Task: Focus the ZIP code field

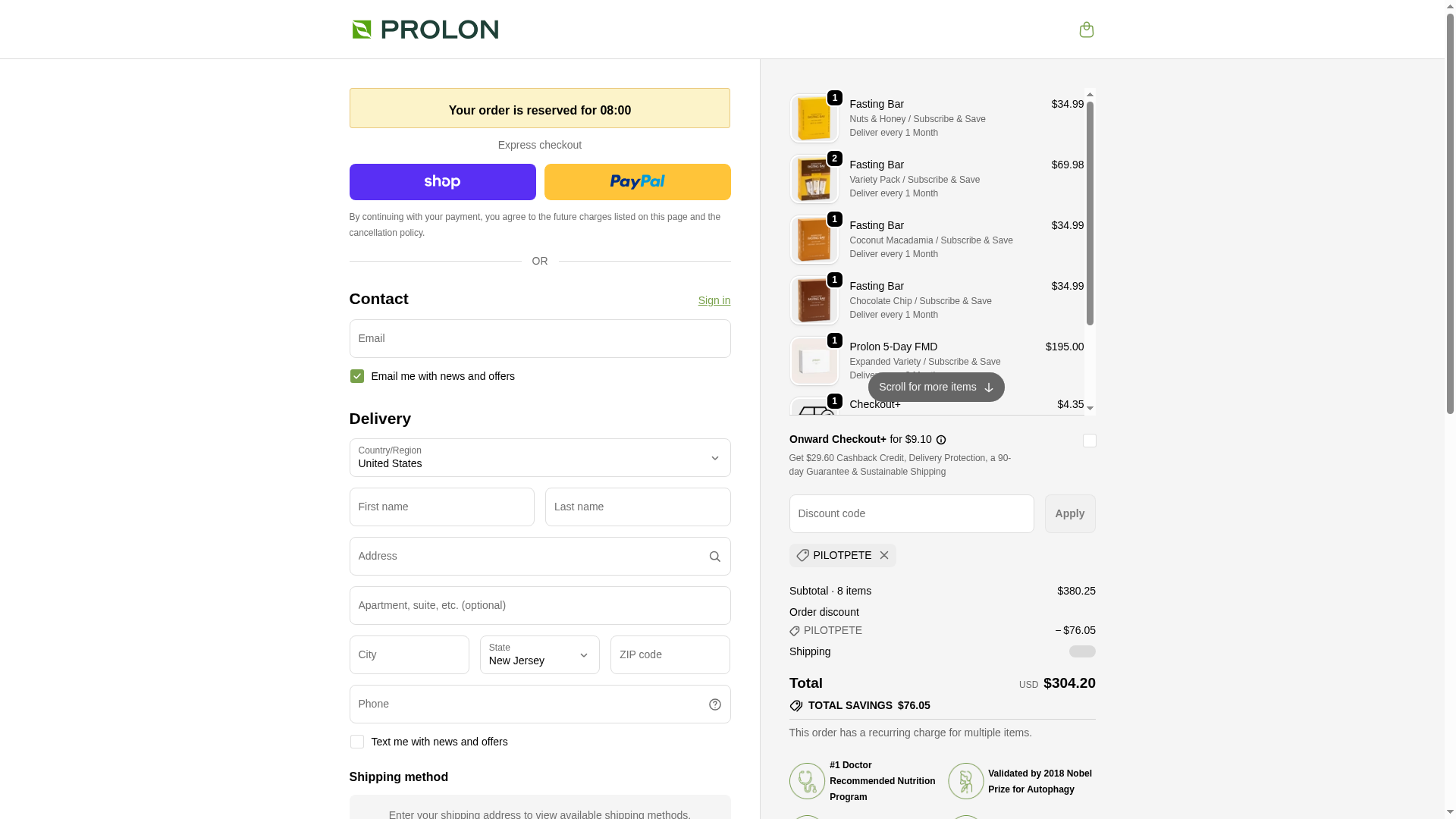Action: [670, 655]
